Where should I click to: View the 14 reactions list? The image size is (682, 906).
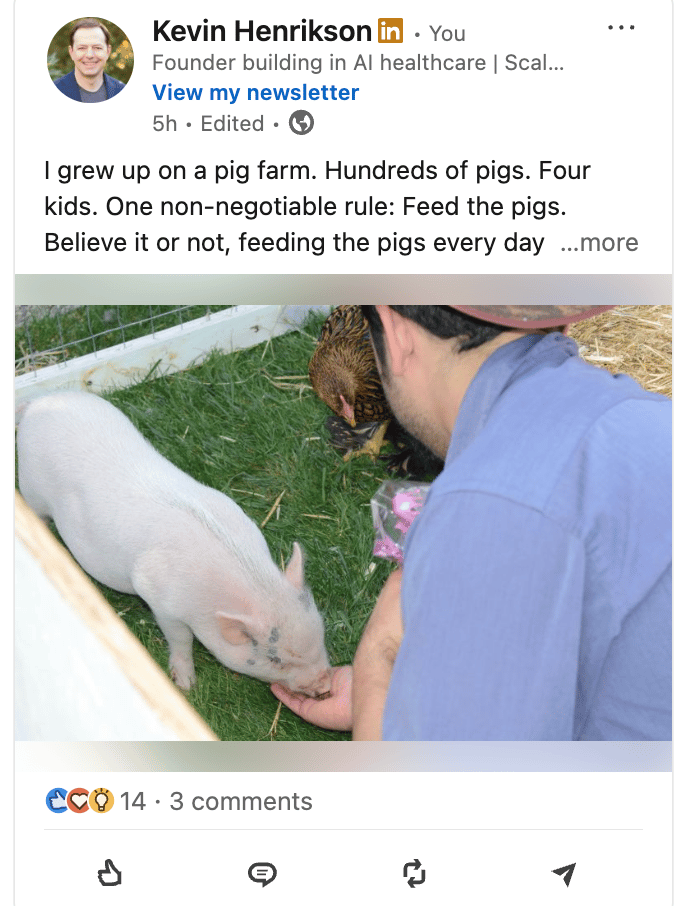96,801
